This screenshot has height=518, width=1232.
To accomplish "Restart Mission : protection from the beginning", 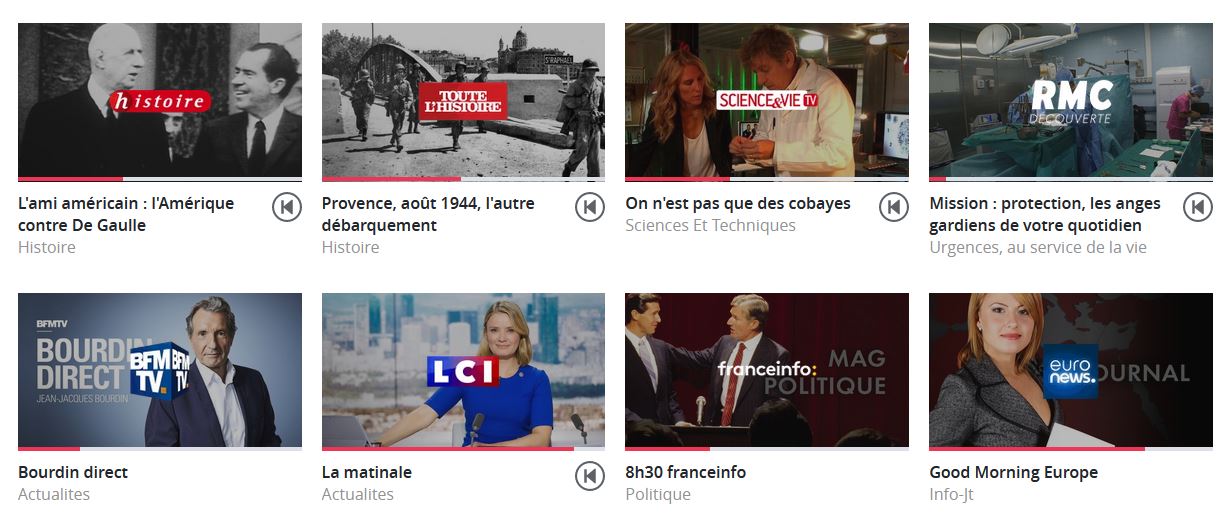I will pyautogui.click(x=1197, y=207).
